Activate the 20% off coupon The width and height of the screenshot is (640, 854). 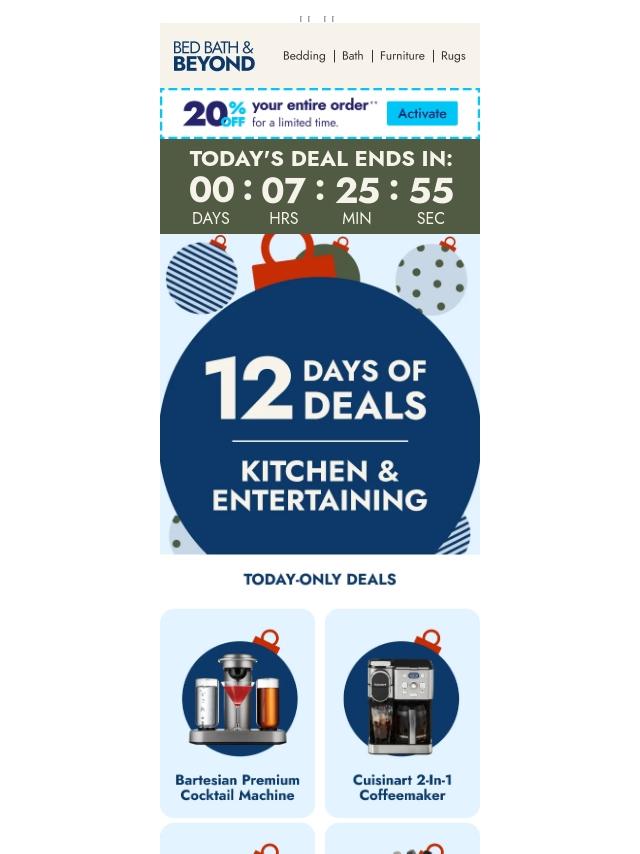[x=421, y=114]
